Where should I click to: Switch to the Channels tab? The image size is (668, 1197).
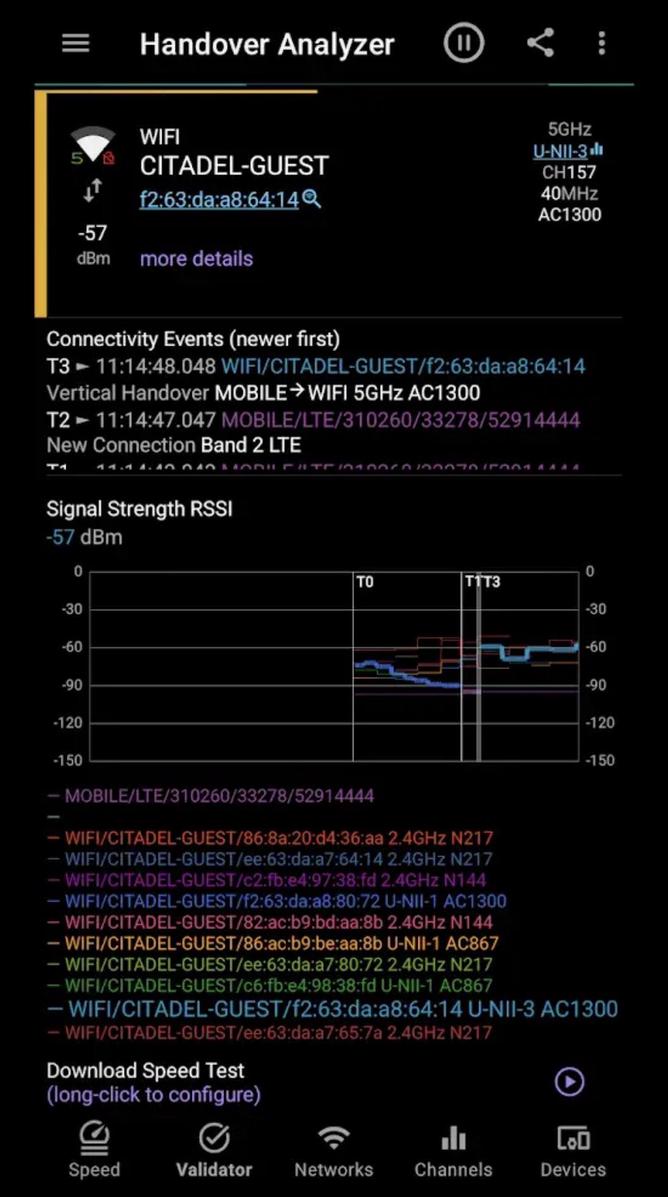(x=453, y=1150)
